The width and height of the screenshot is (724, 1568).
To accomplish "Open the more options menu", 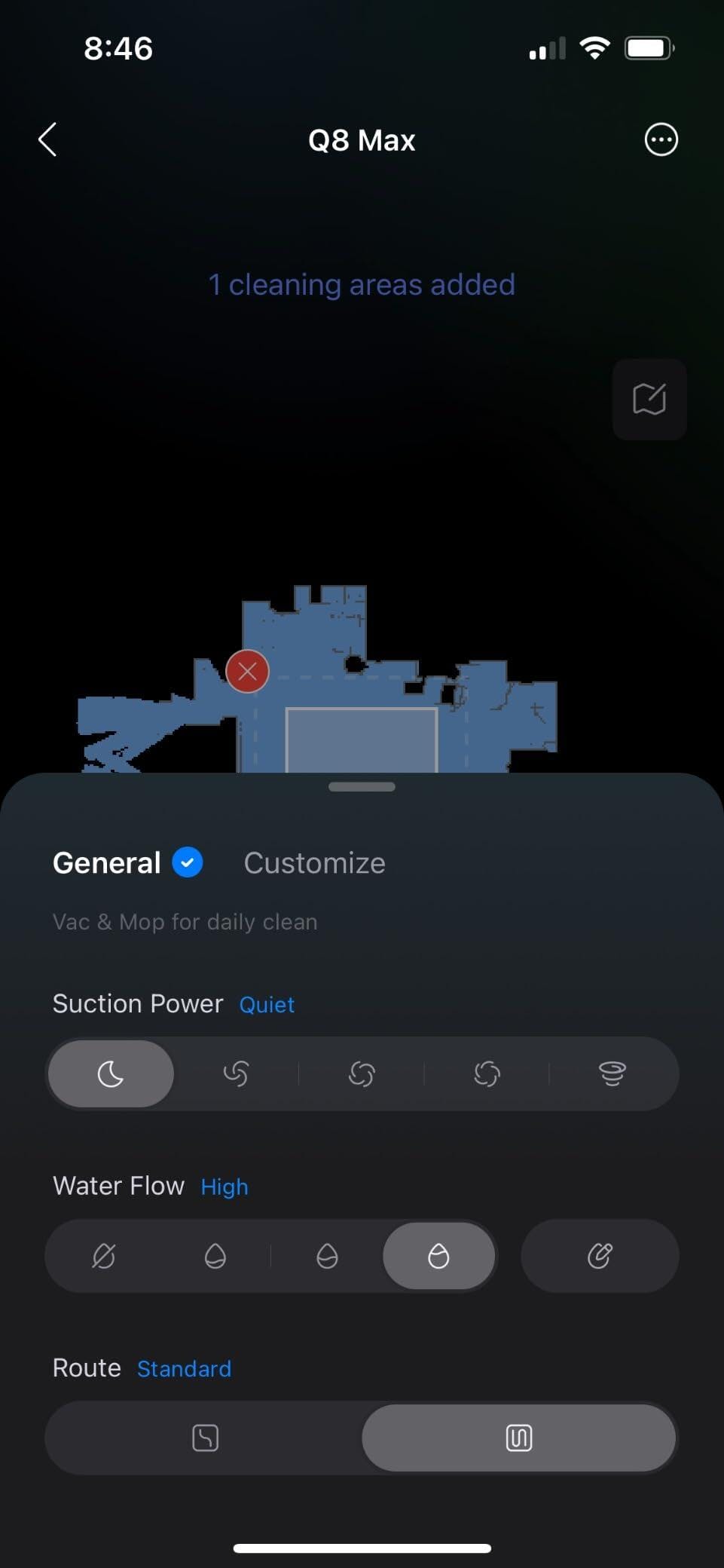I will pyautogui.click(x=661, y=139).
